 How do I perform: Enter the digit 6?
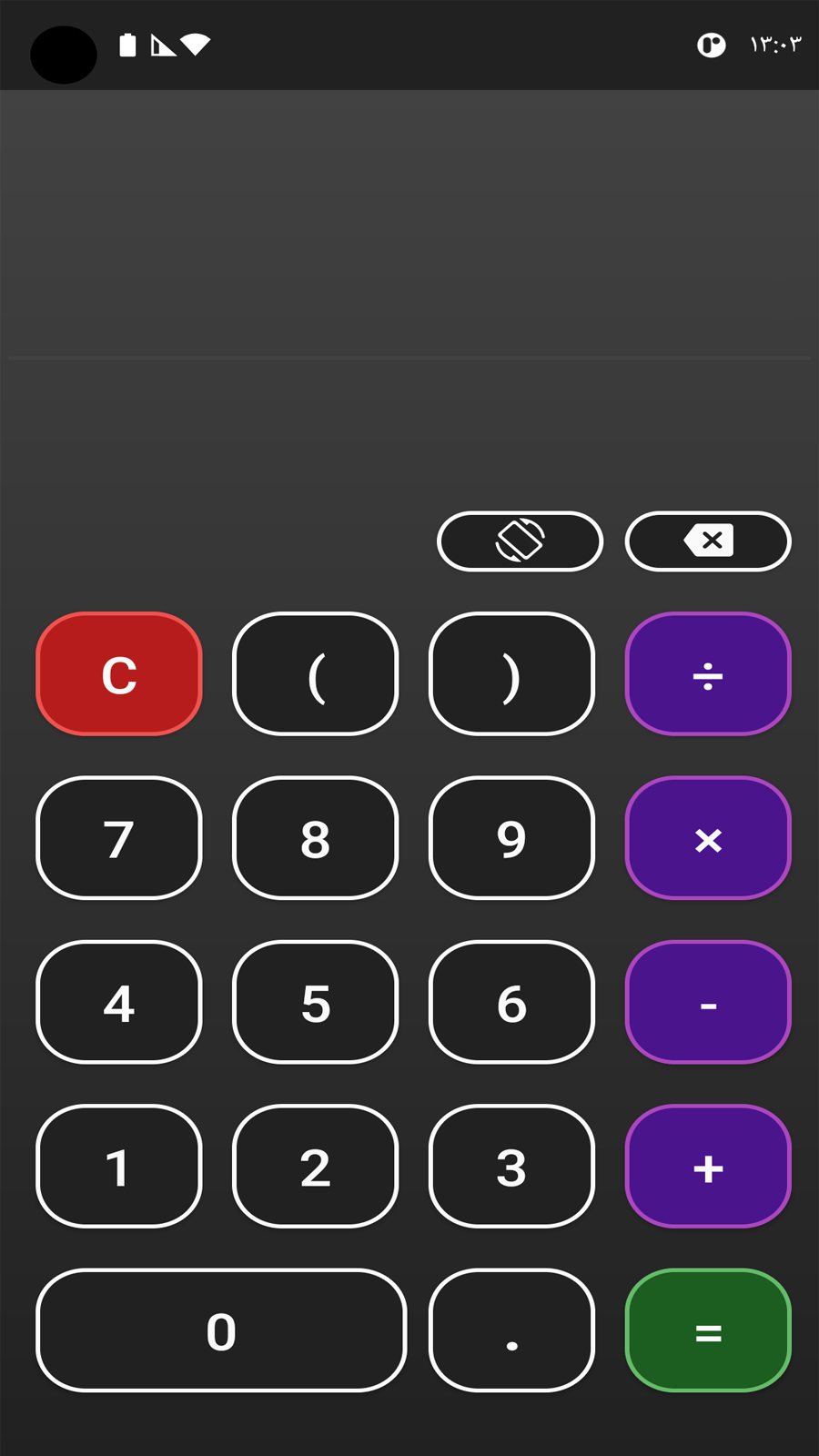[511, 1002]
